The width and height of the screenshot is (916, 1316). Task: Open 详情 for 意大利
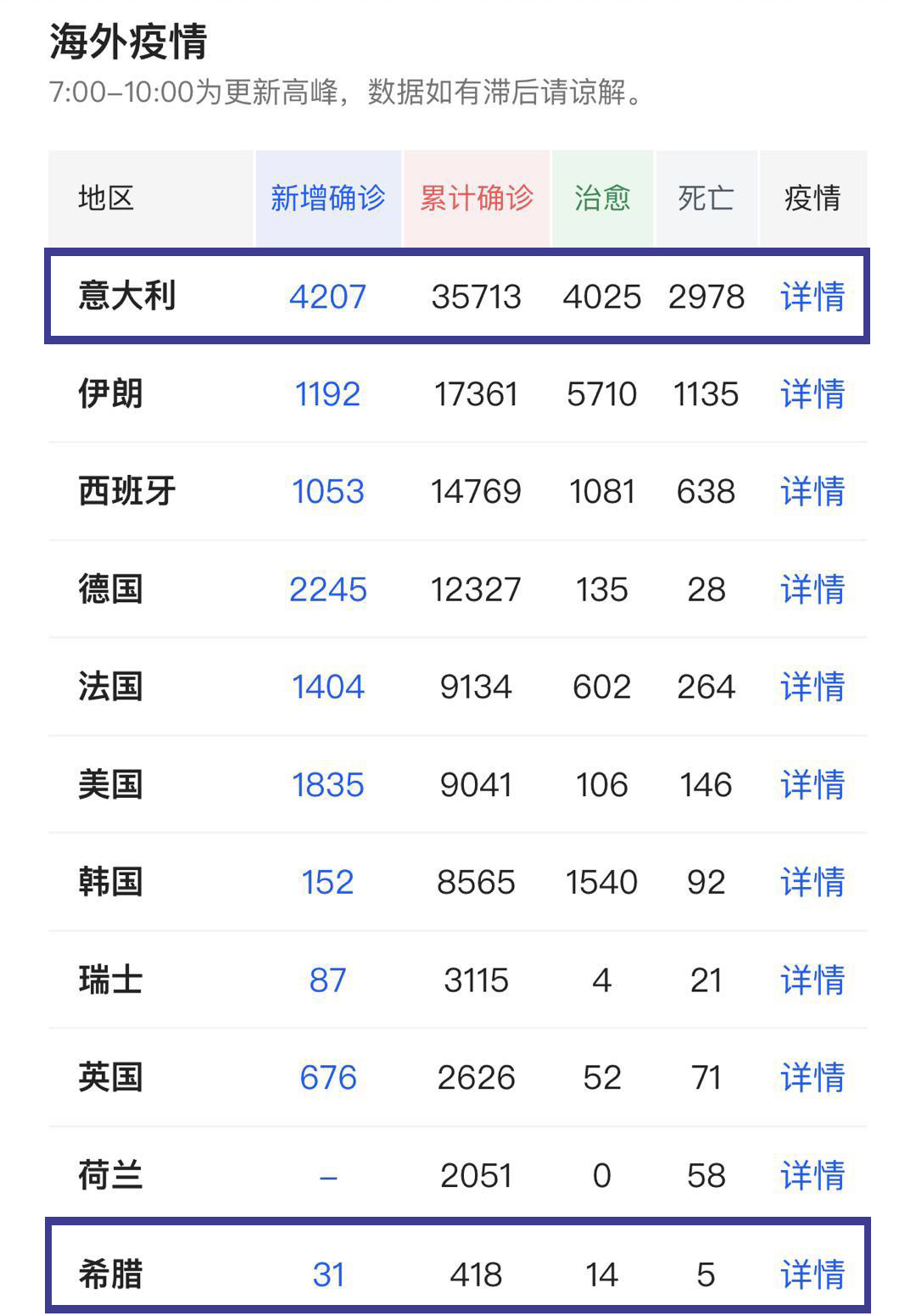pyautogui.click(x=812, y=297)
